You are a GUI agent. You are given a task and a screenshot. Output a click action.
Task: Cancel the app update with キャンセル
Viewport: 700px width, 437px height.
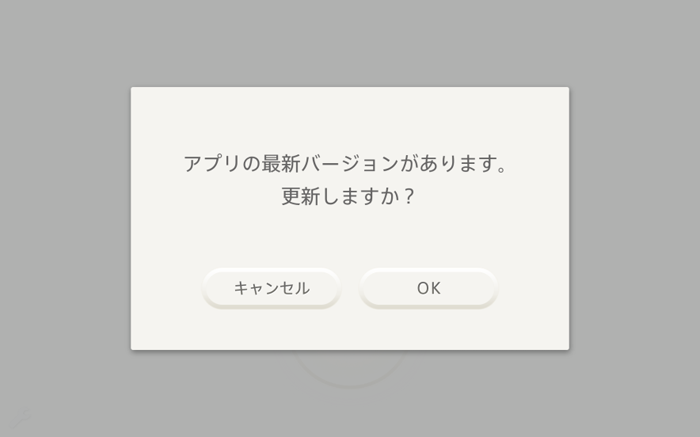271,288
